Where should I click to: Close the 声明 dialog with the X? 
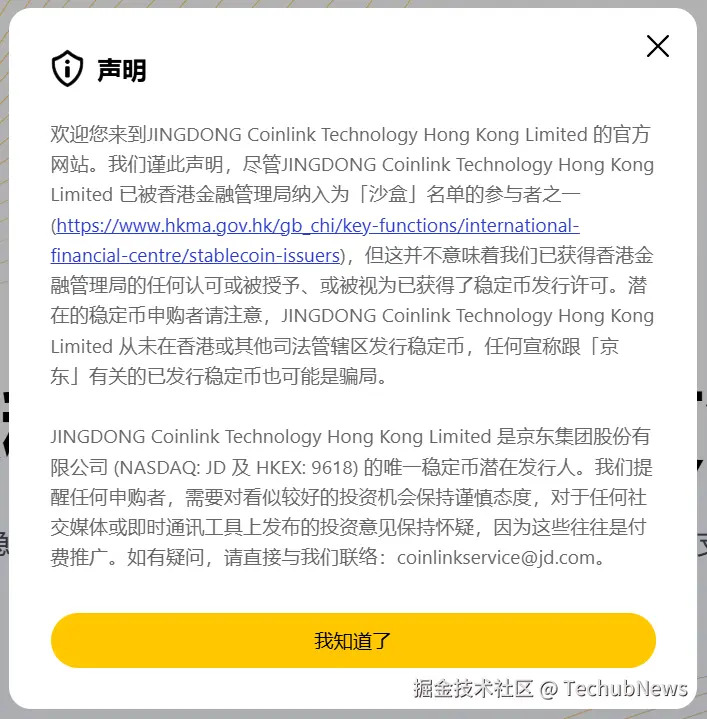click(657, 46)
